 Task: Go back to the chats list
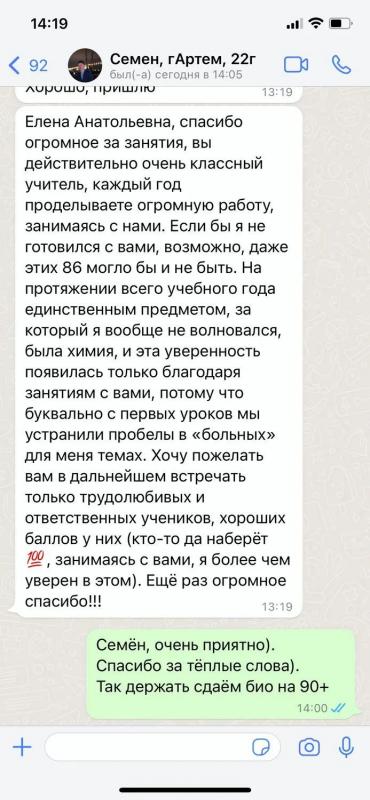[29, 65]
